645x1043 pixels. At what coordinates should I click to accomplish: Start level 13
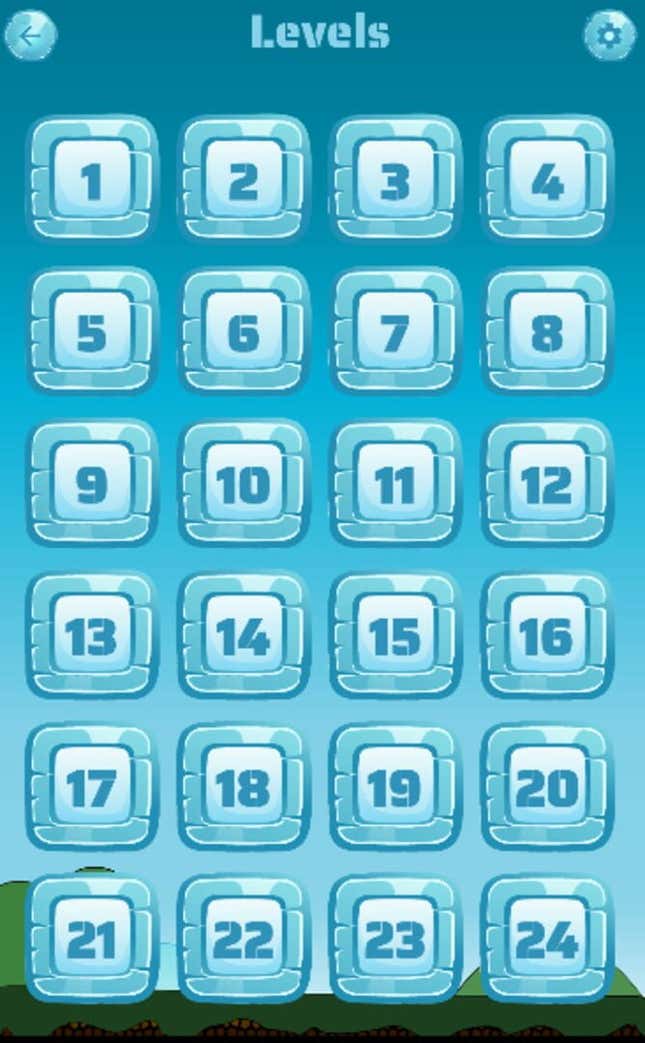click(92, 635)
